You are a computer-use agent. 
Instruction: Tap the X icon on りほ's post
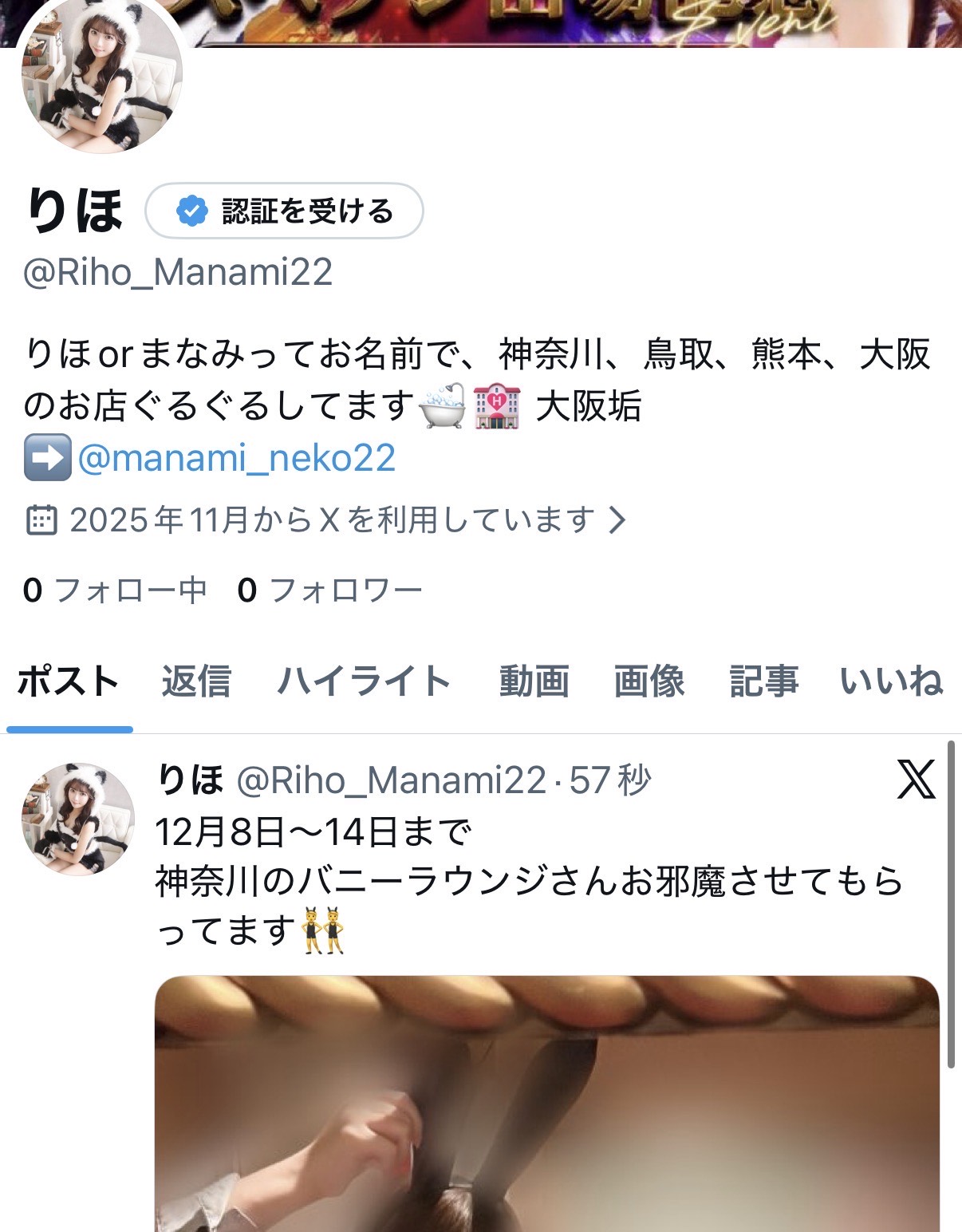pos(916,780)
